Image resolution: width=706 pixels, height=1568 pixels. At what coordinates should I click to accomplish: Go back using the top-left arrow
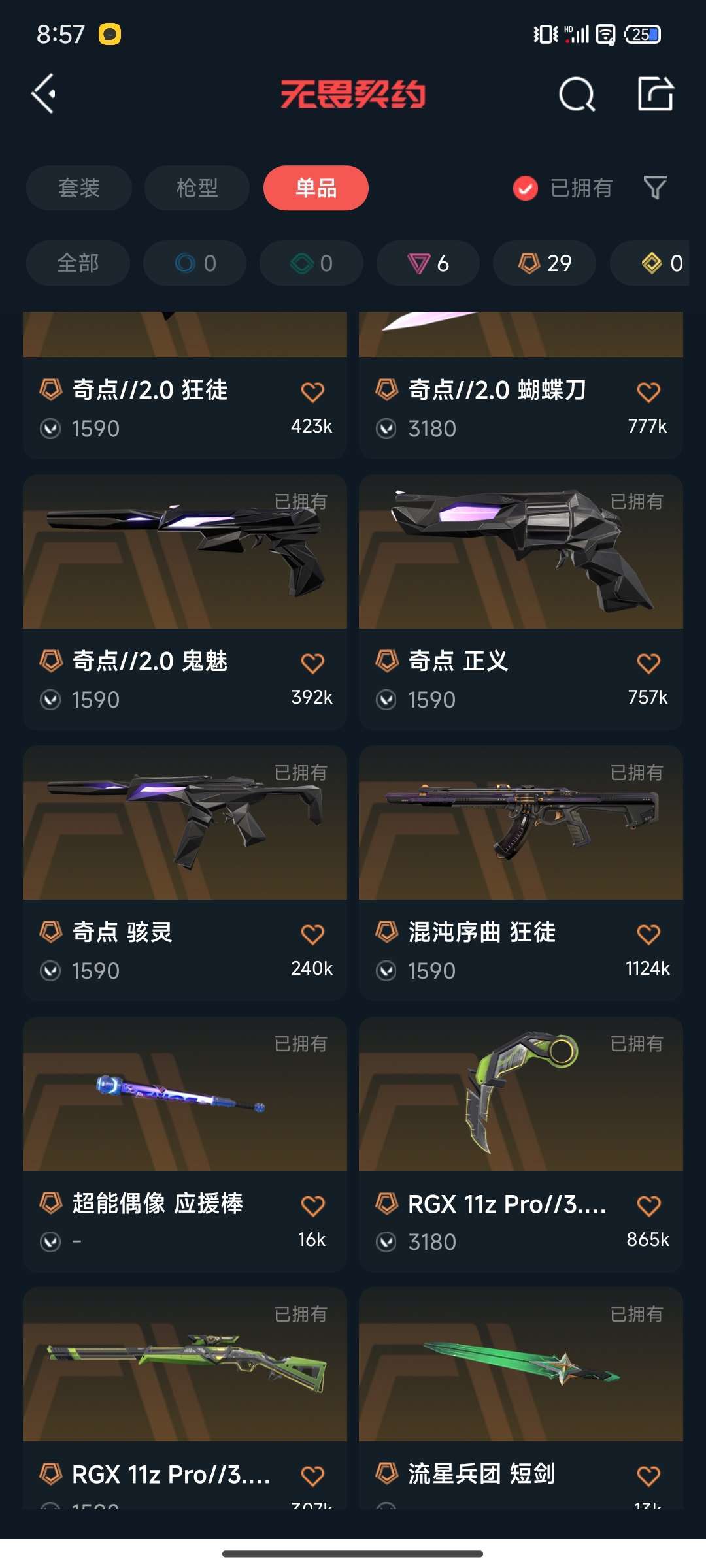coord(44,94)
